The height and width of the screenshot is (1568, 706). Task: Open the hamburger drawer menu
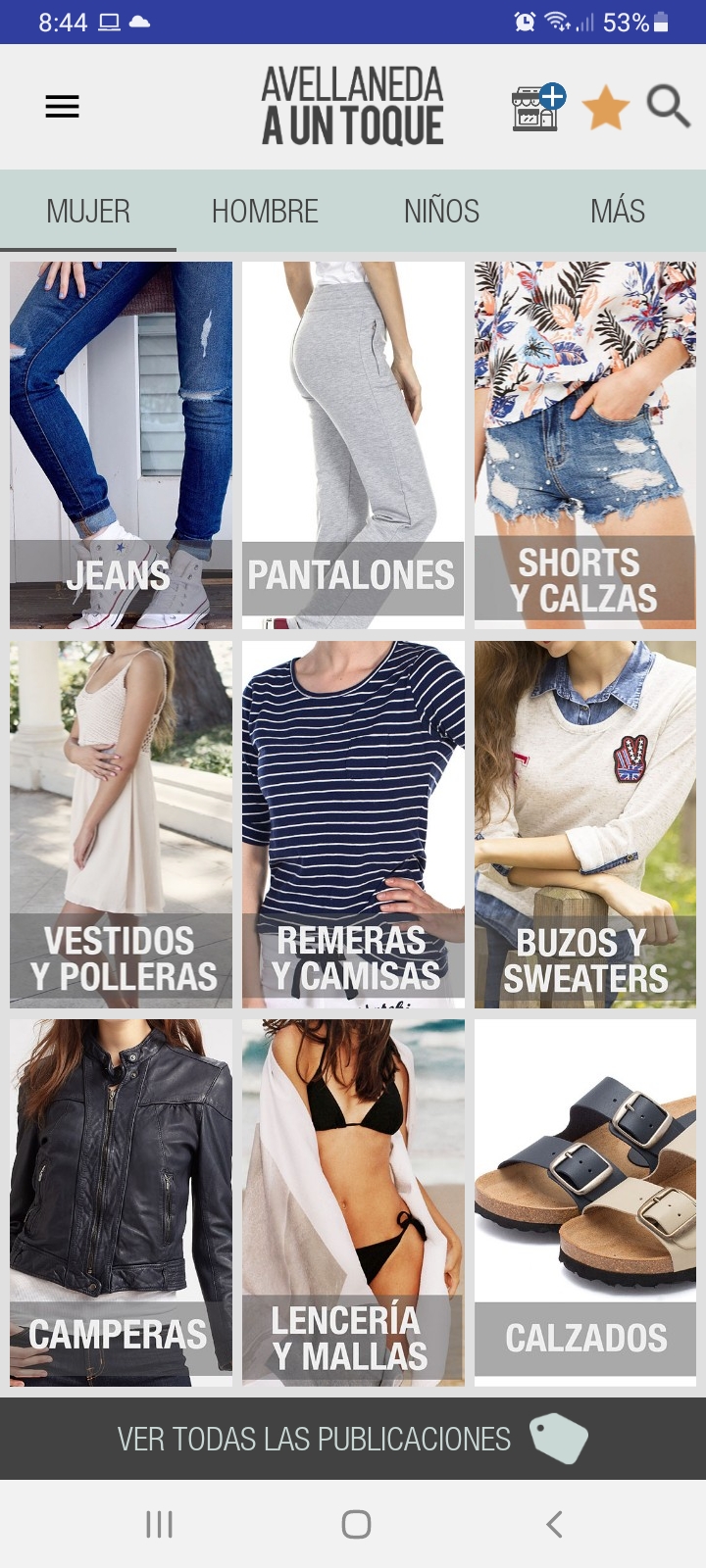click(x=62, y=107)
